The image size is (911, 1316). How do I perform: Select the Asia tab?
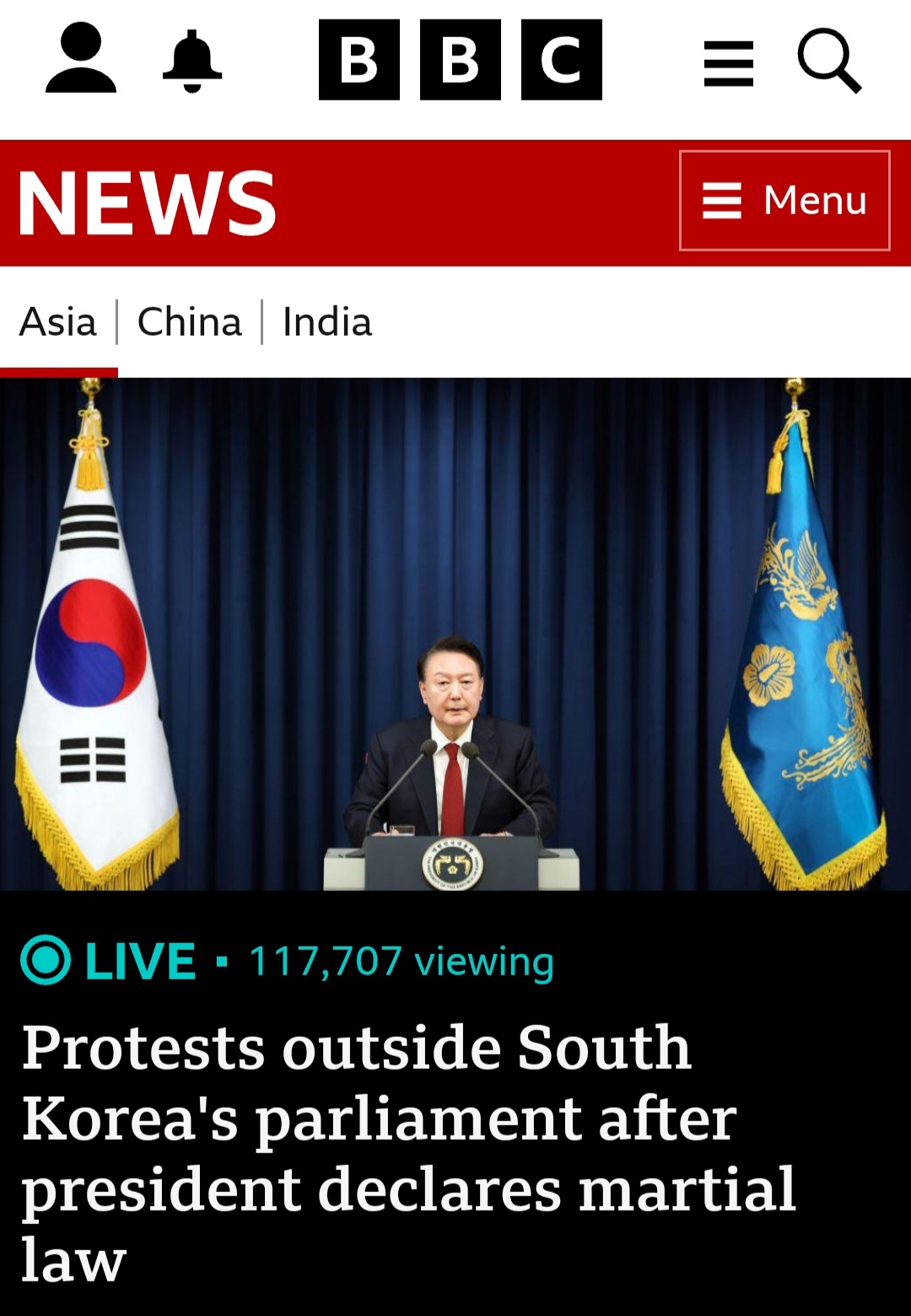coord(58,322)
